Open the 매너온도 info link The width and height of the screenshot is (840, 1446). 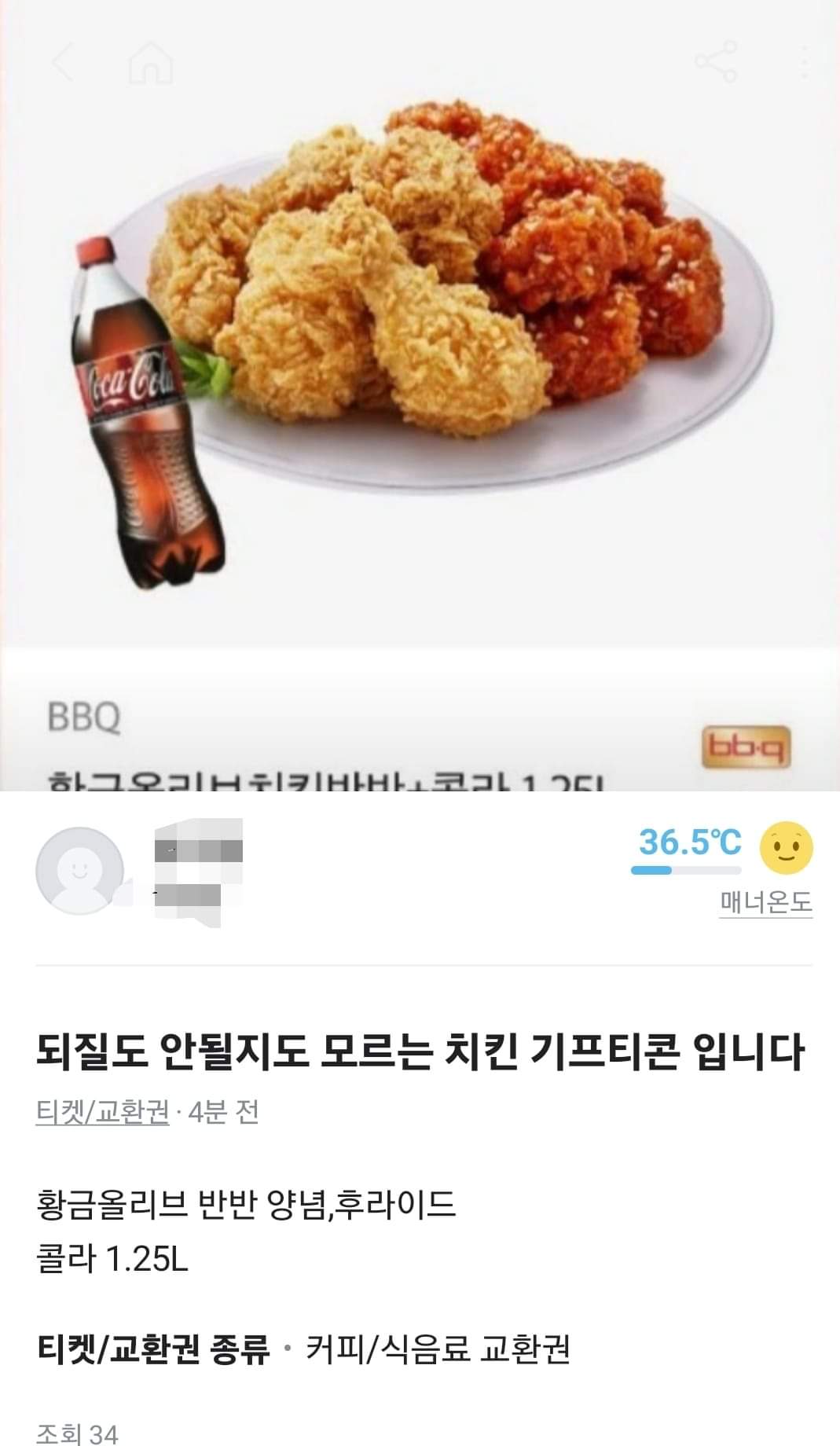click(766, 902)
